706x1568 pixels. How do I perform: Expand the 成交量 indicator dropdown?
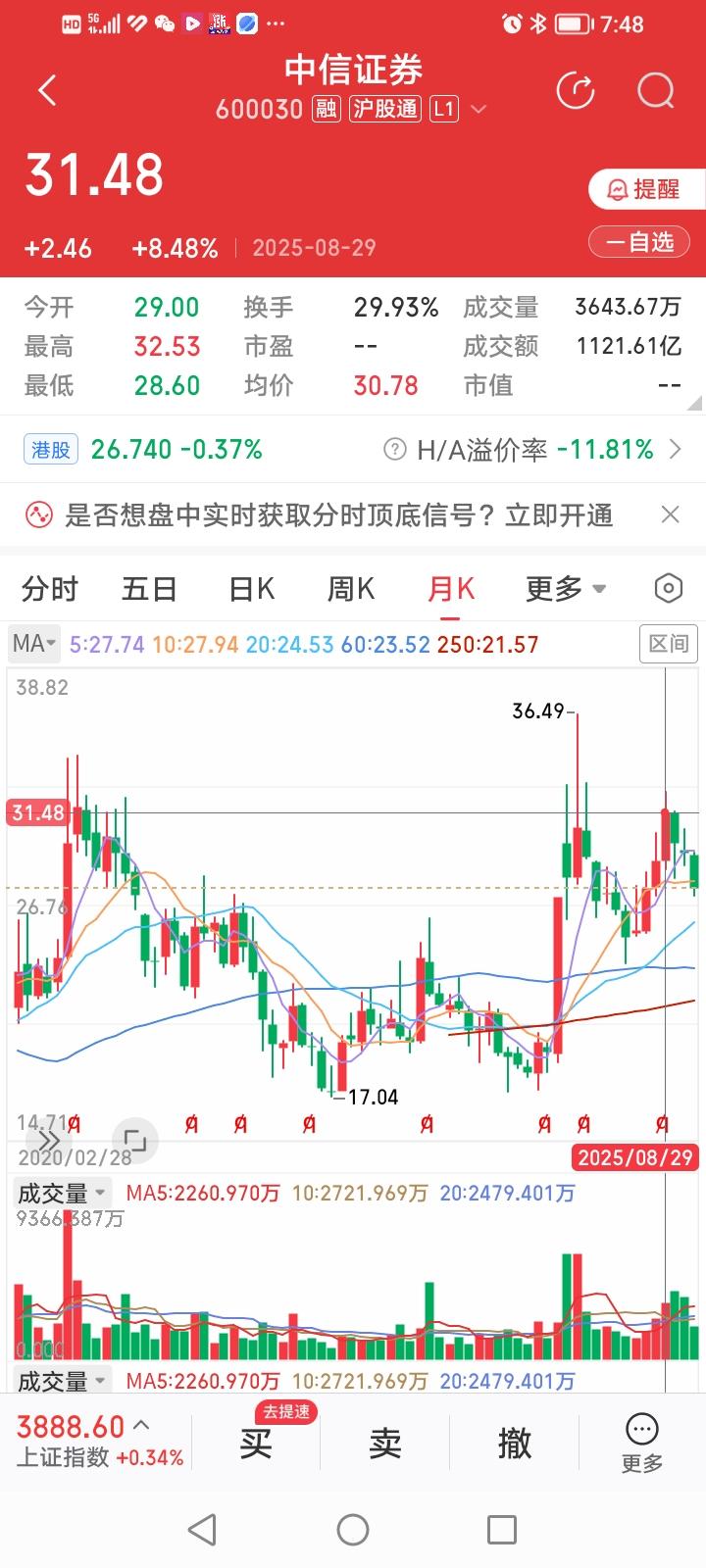point(61,1193)
